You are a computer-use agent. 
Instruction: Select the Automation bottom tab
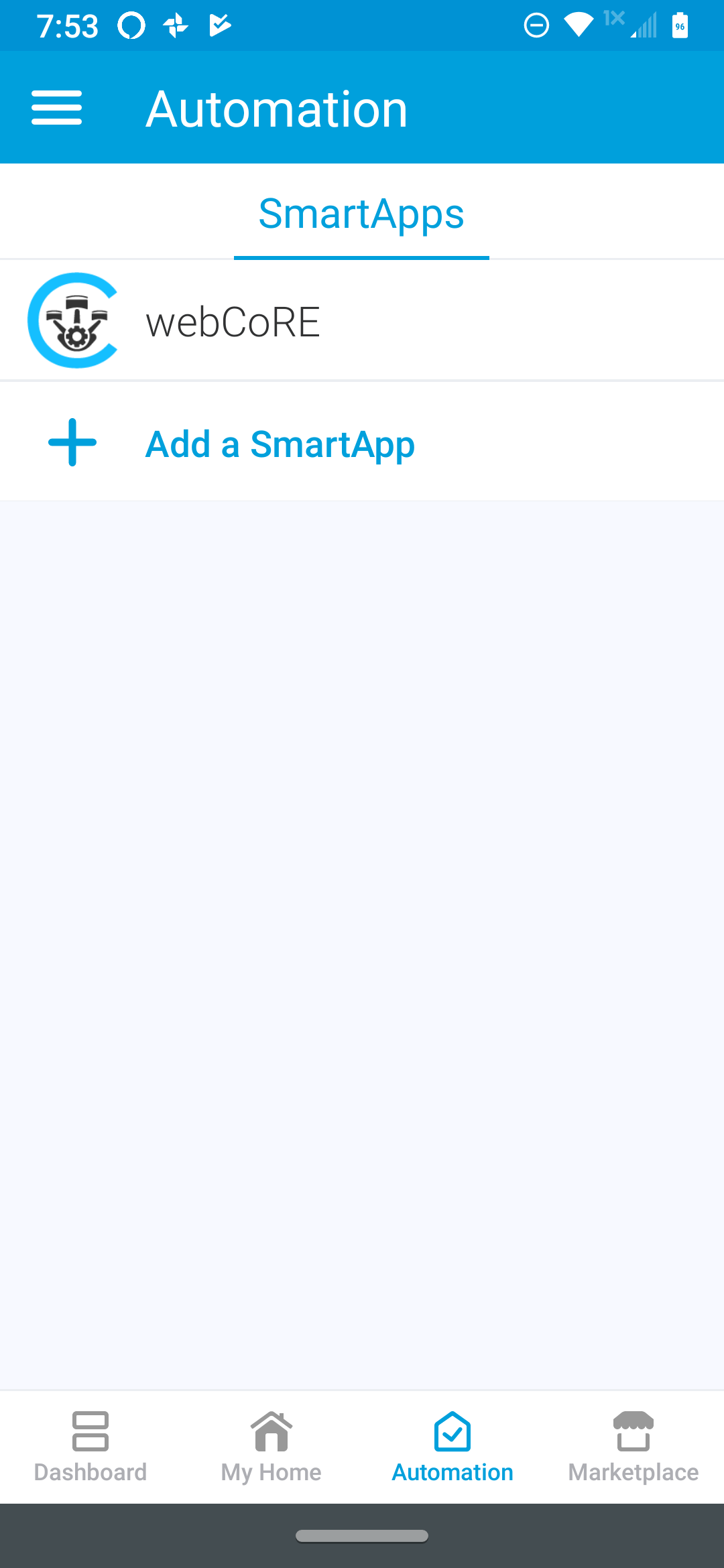tap(452, 1447)
